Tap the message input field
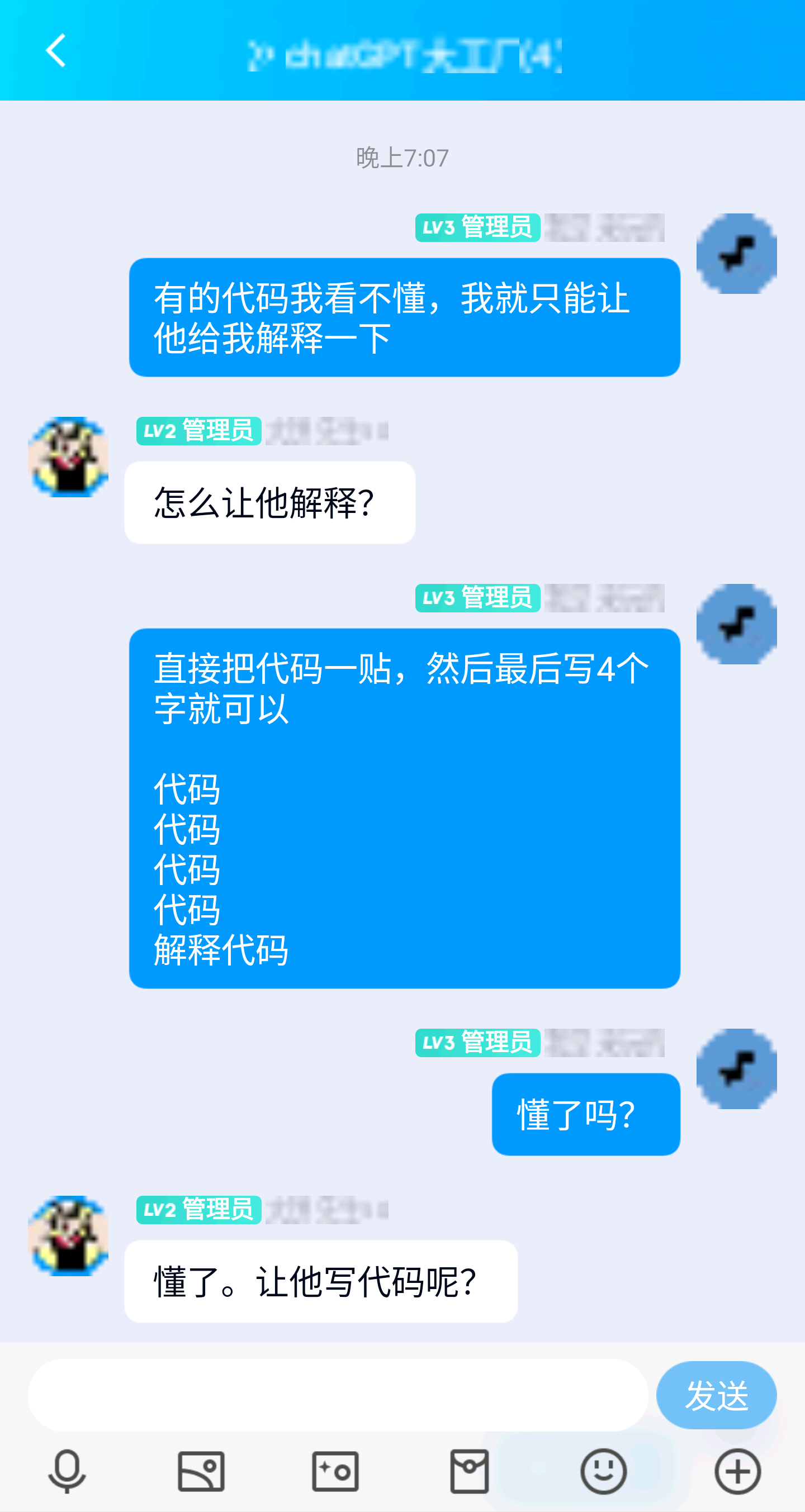Image resolution: width=805 pixels, height=1512 pixels. pyautogui.click(x=338, y=1395)
